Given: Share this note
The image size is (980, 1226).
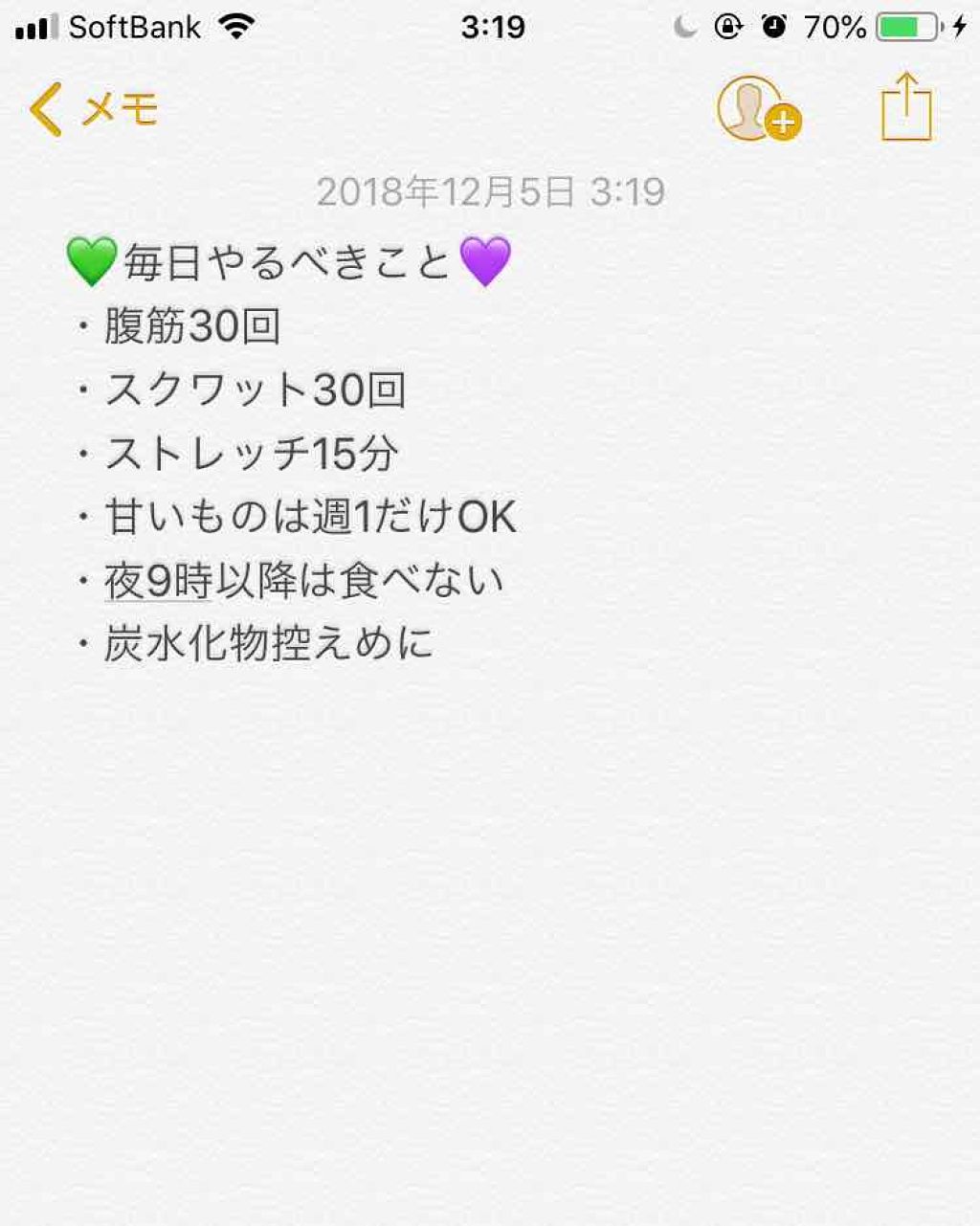Looking at the screenshot, I should coord(905,108).
